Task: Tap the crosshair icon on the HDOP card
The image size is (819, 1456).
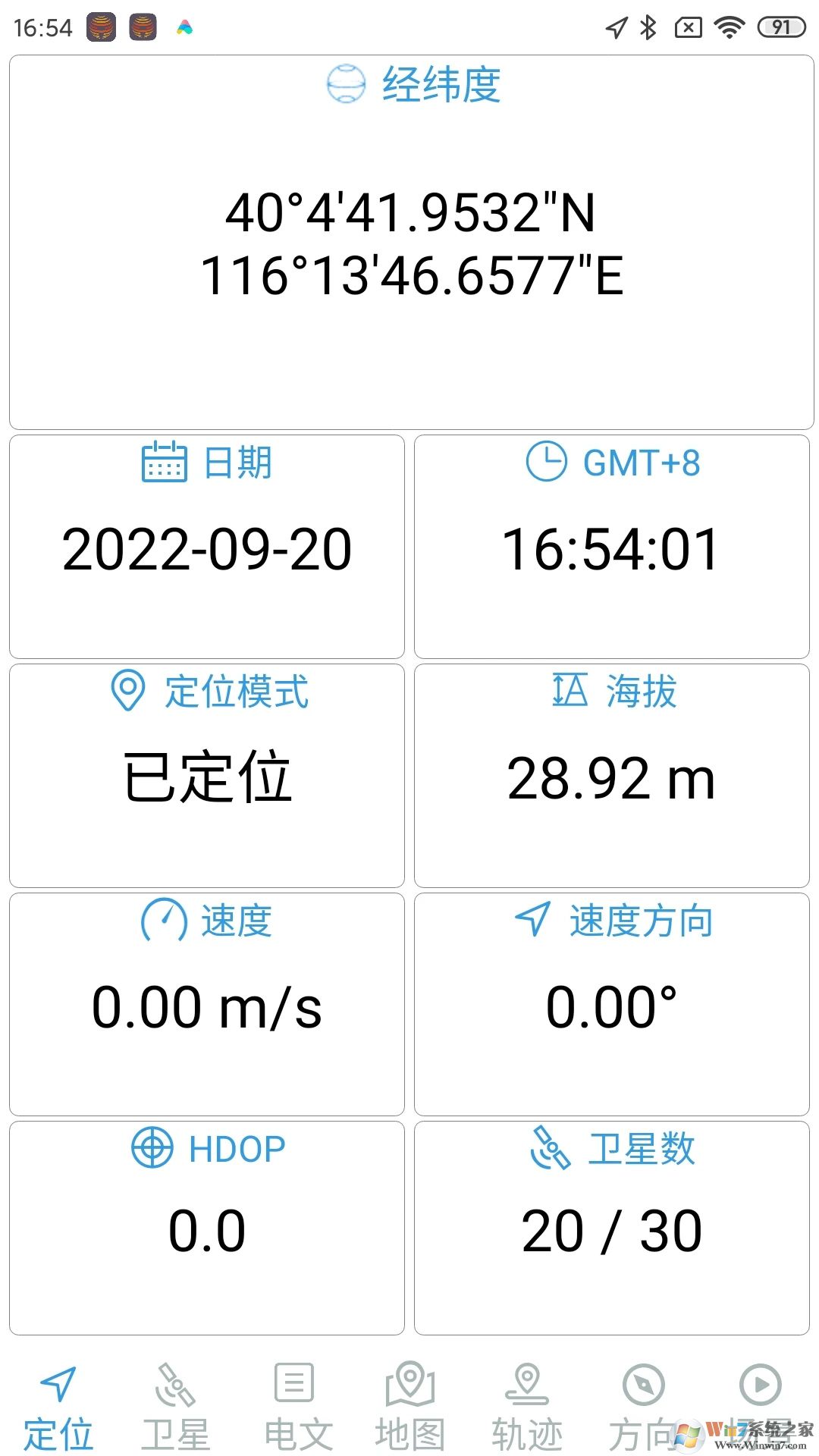Action: tap(151, 1147)
